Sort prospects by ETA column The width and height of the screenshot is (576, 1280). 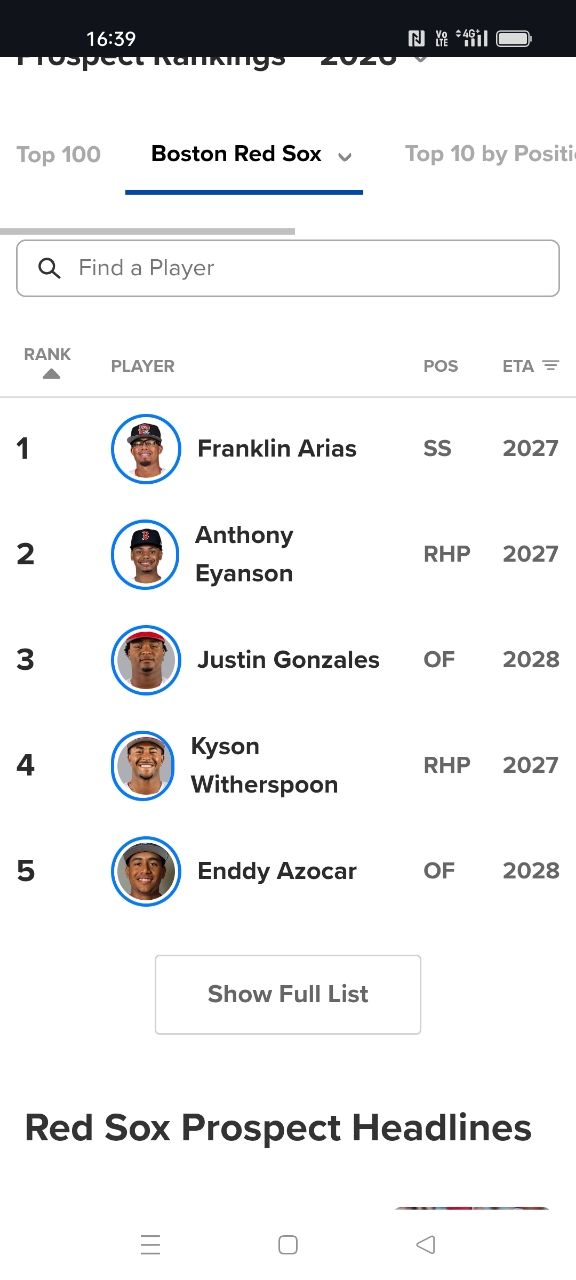click(530, 366)
